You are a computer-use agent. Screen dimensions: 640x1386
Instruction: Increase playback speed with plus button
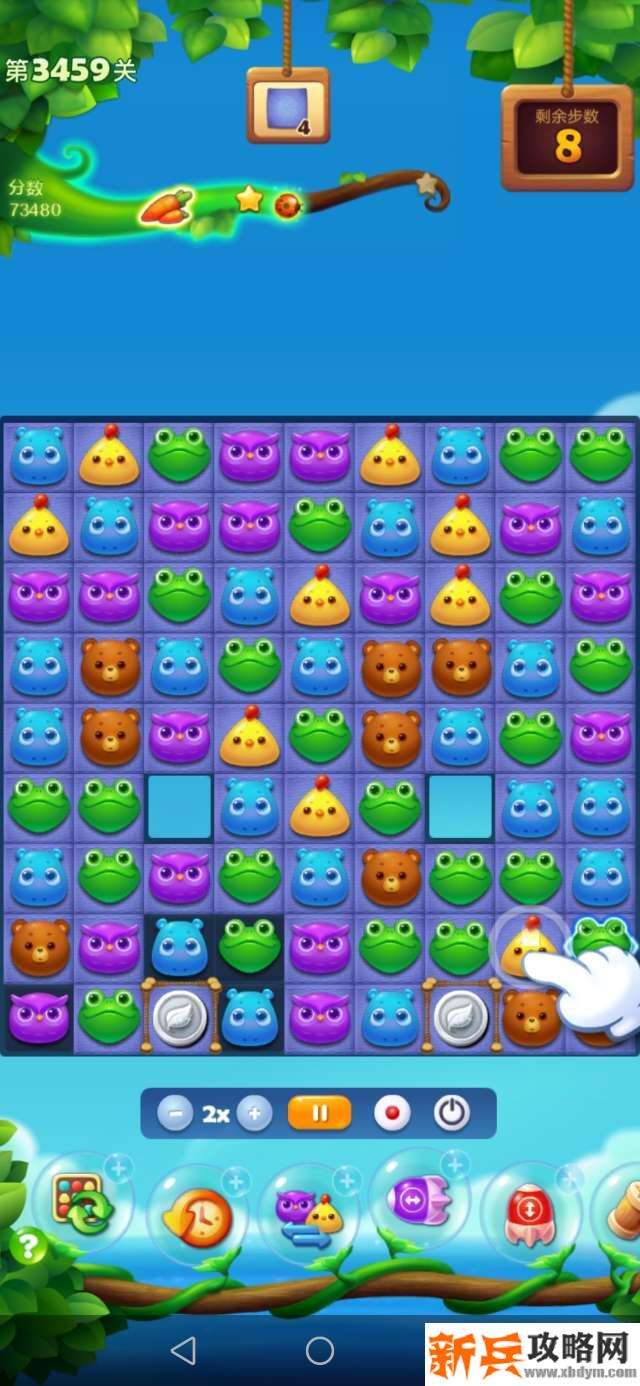click(254, 1114)
